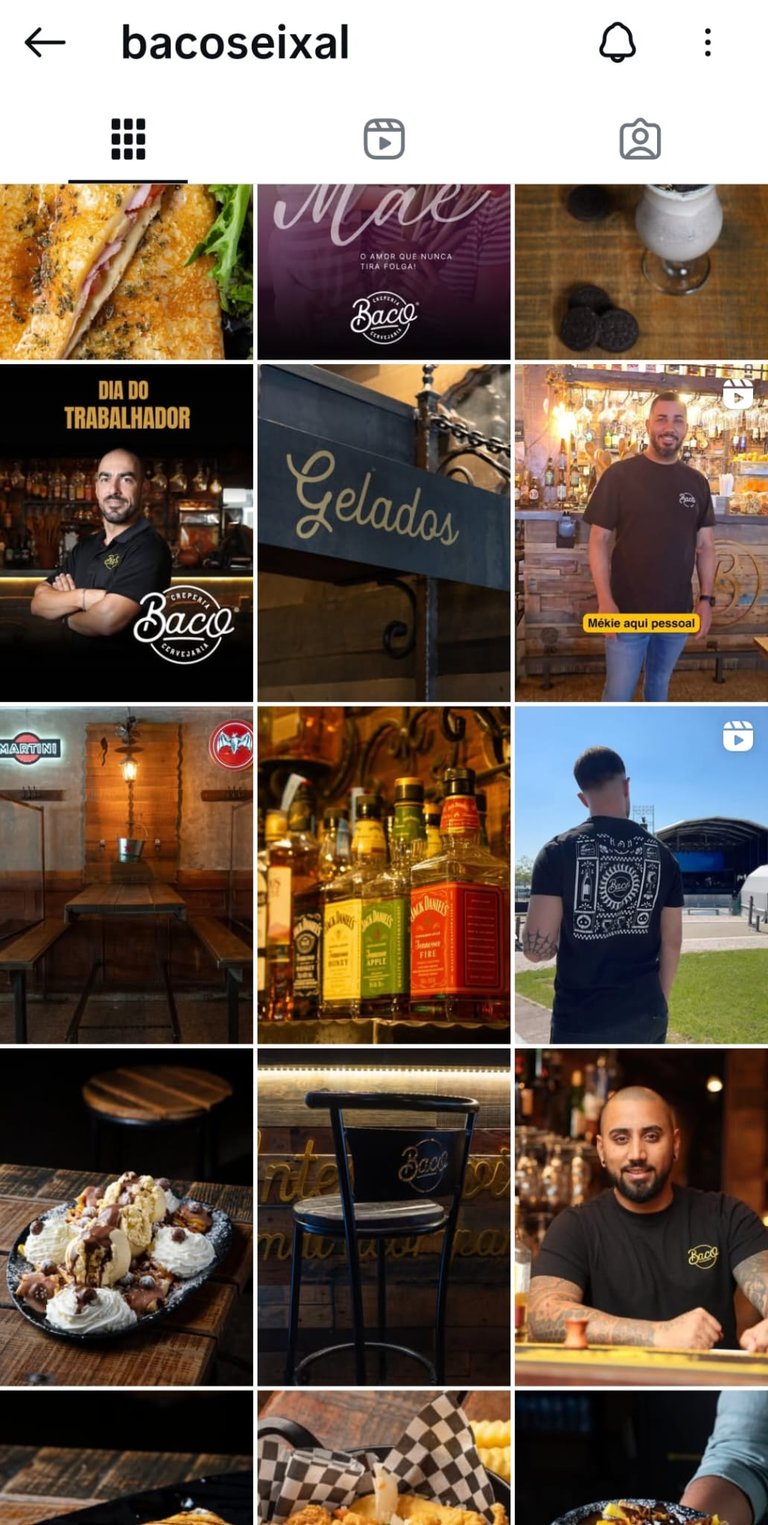This screenshot has width=768, height=1525.
Task: Open the Baco bar stool post
Action: (x=384, y=1217)
